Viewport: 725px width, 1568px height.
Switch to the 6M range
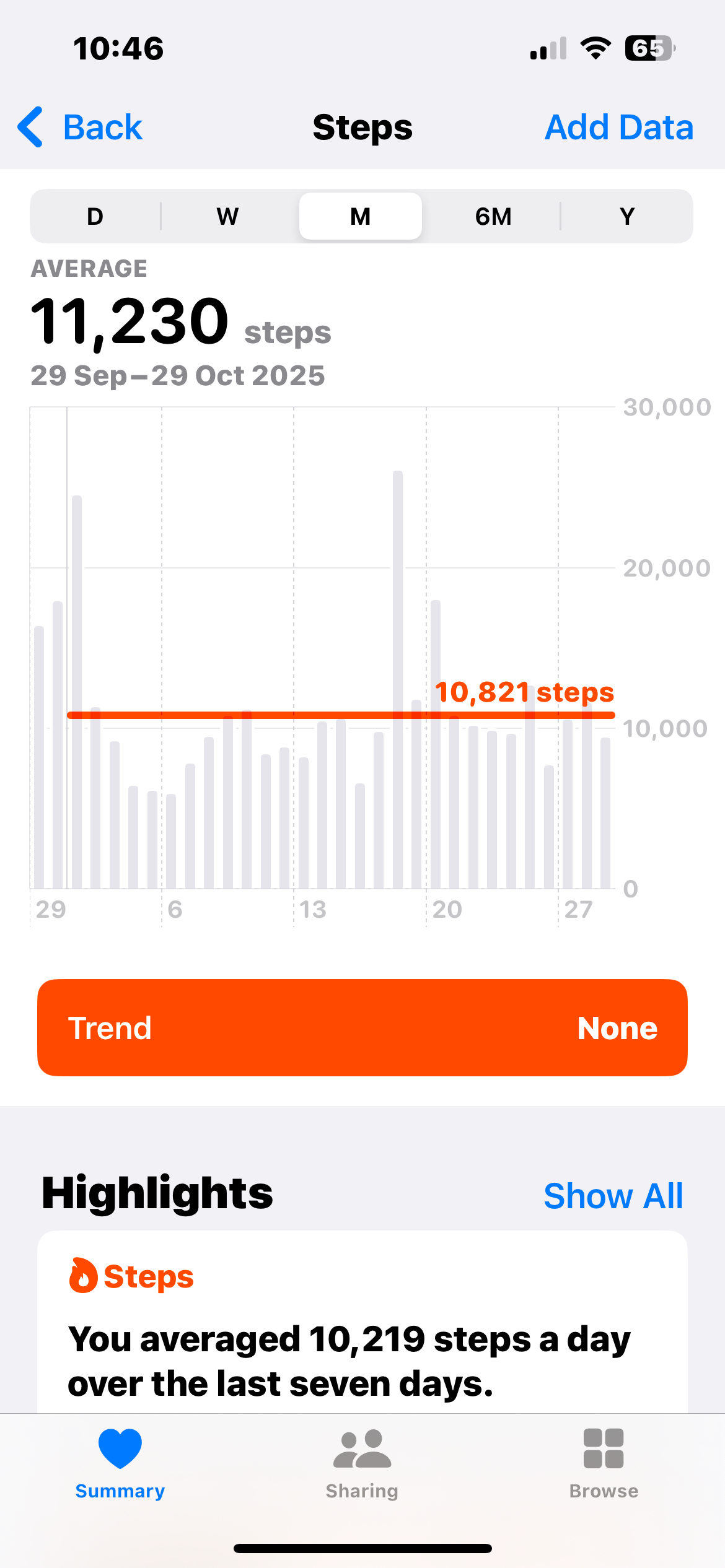pyautogui.click(x=493, y=217)
